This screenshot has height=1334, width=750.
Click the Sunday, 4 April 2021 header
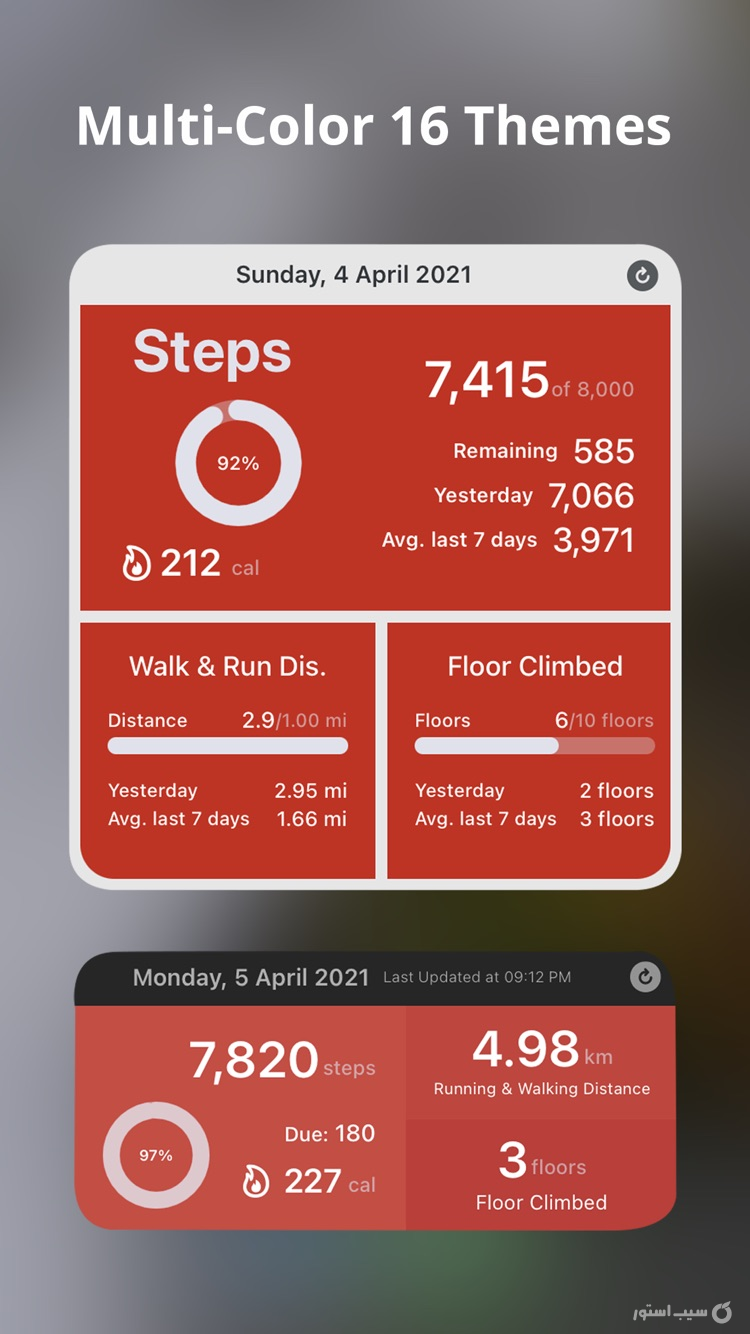354,275
